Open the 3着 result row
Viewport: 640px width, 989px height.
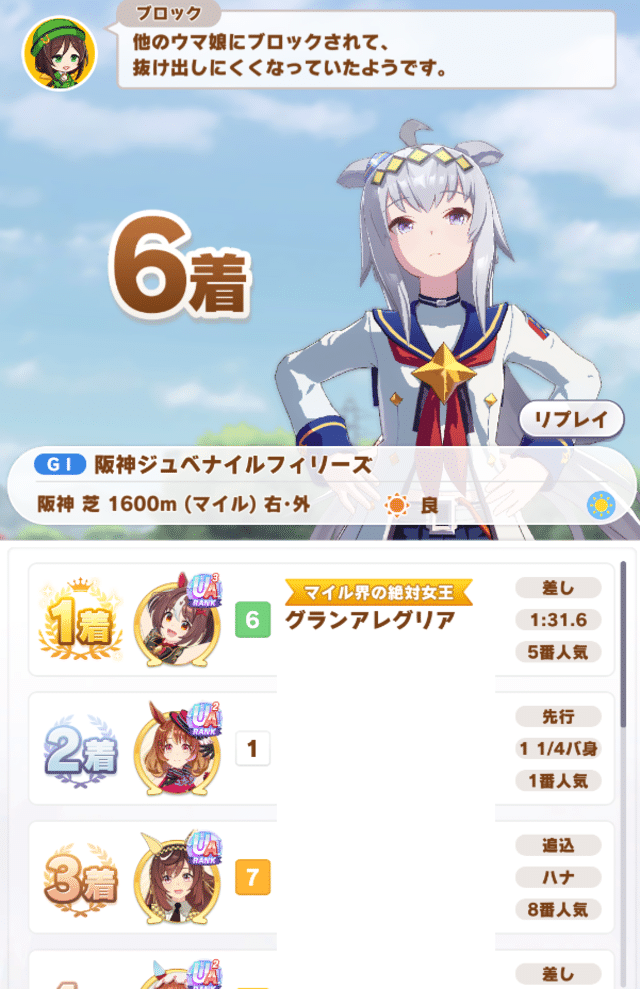pos(320,878)
